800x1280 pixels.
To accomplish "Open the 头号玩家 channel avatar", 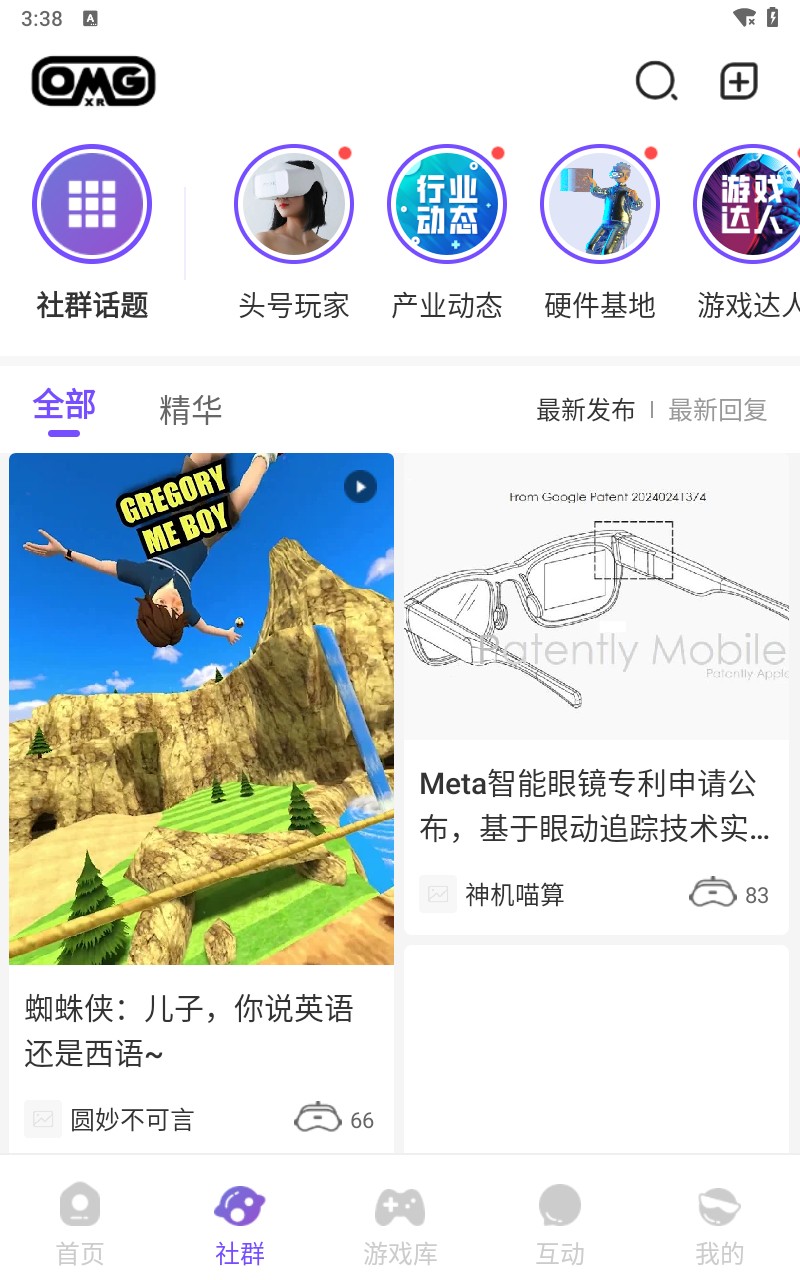I will tap(293, 203).
